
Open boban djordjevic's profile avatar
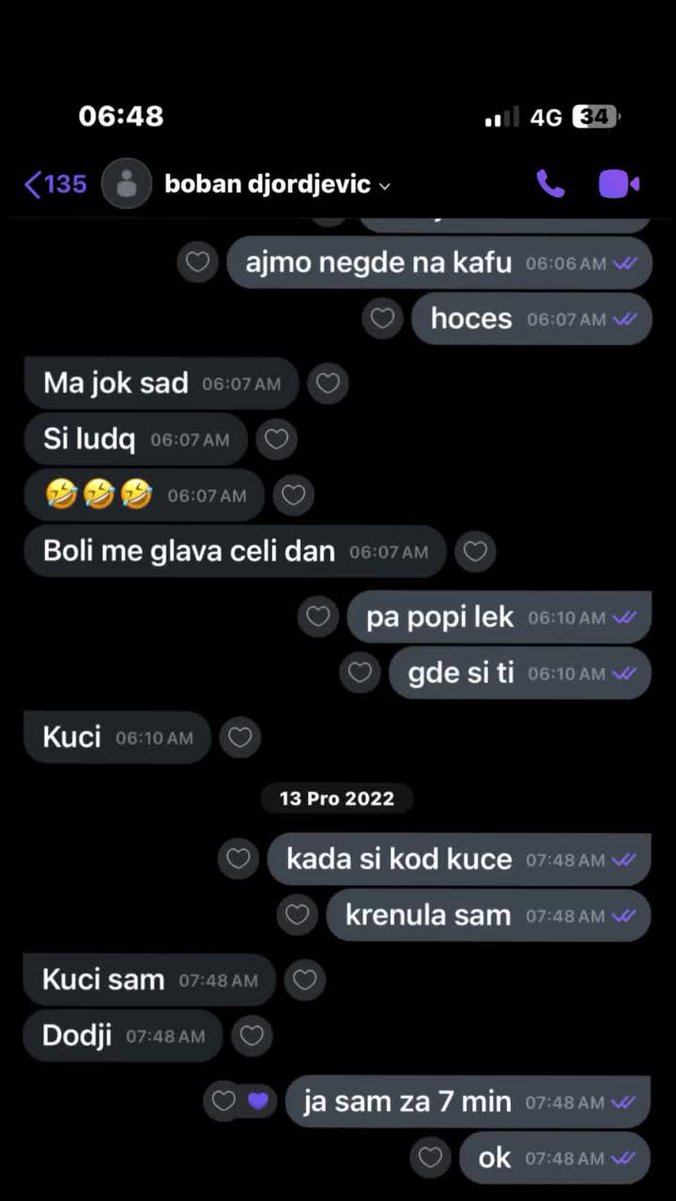coord(127,184)
